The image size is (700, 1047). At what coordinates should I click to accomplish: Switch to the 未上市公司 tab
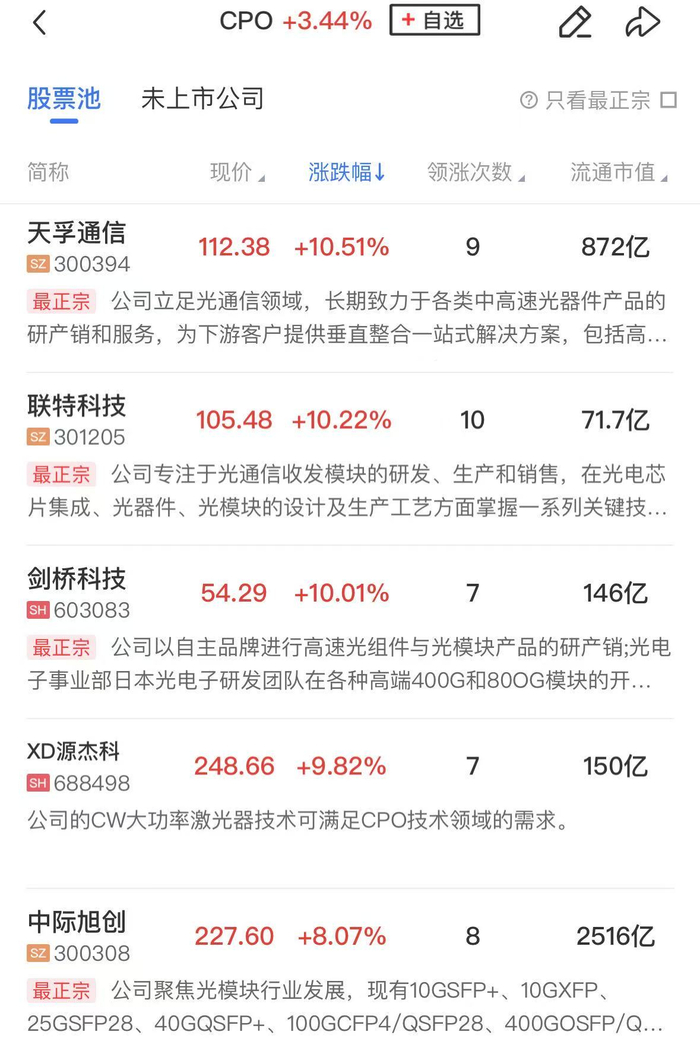(202, 99)
